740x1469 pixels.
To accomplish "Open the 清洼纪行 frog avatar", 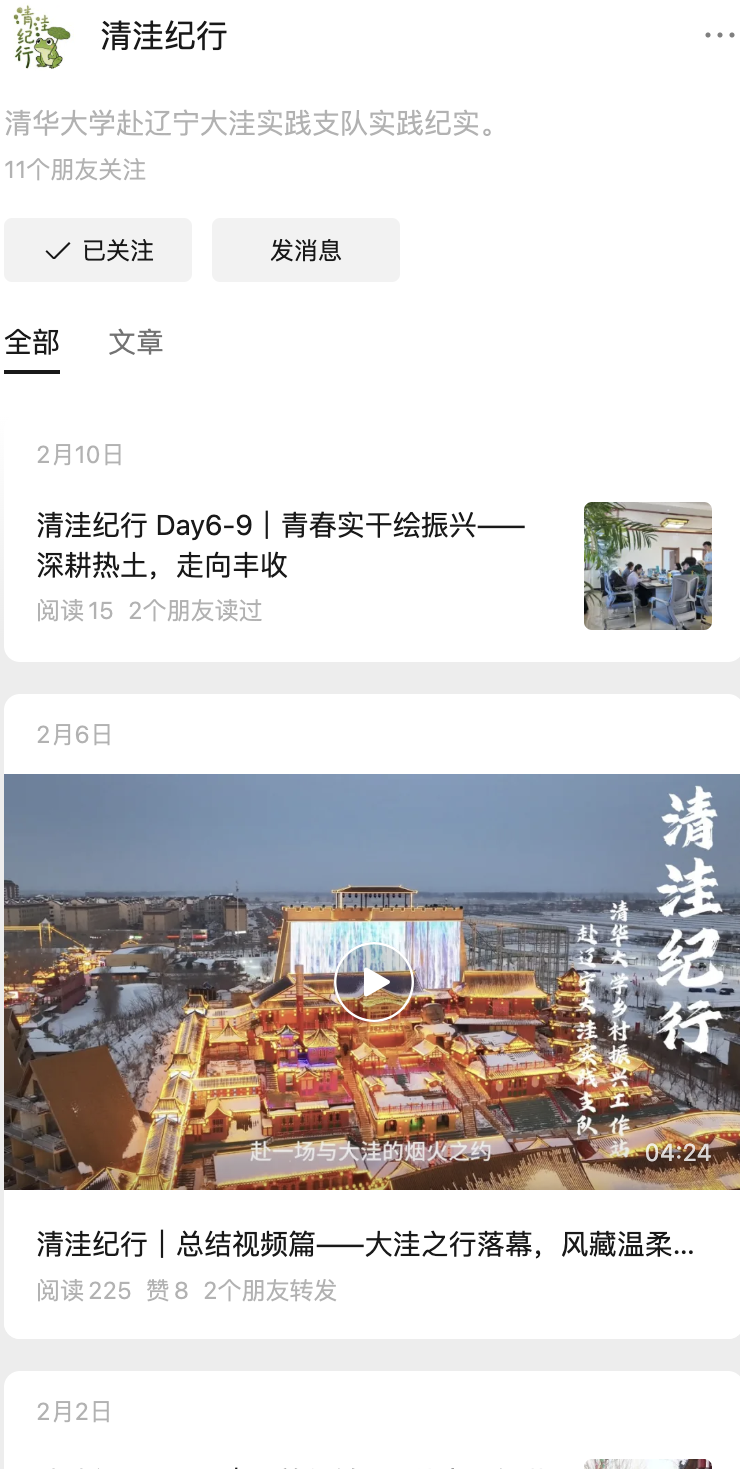I will (38, 36).
